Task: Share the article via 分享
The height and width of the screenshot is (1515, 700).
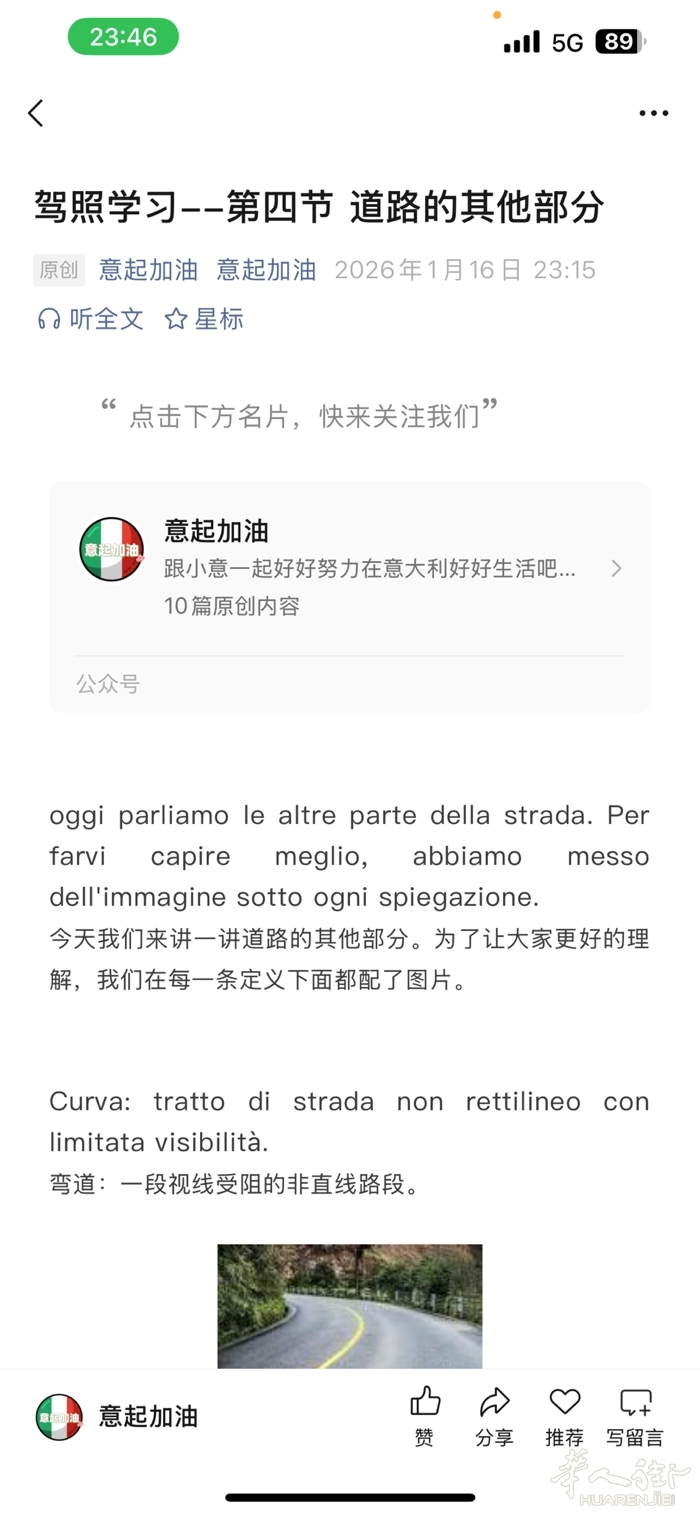Action: (494, 1416)
